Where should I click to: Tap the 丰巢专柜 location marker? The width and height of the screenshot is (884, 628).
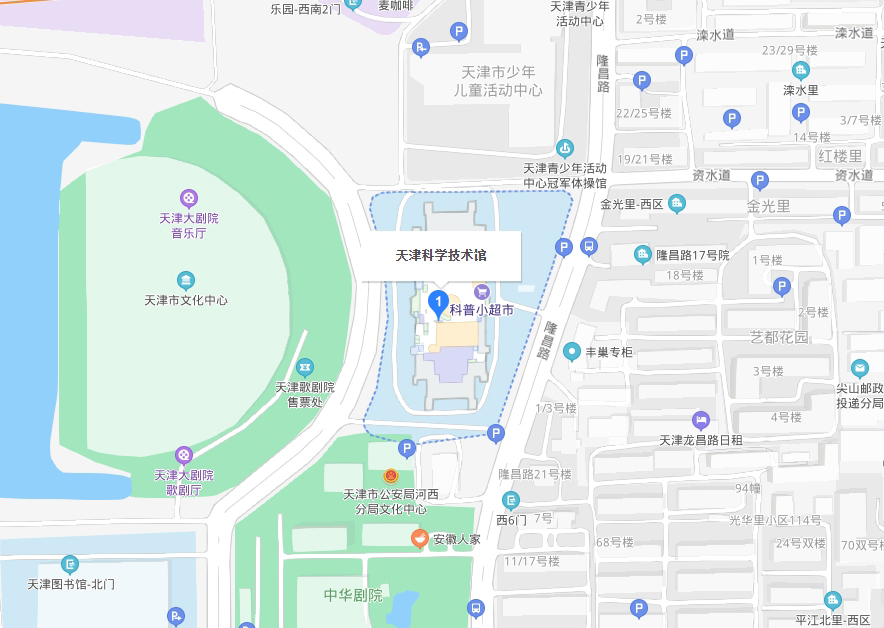click(572, 351)
